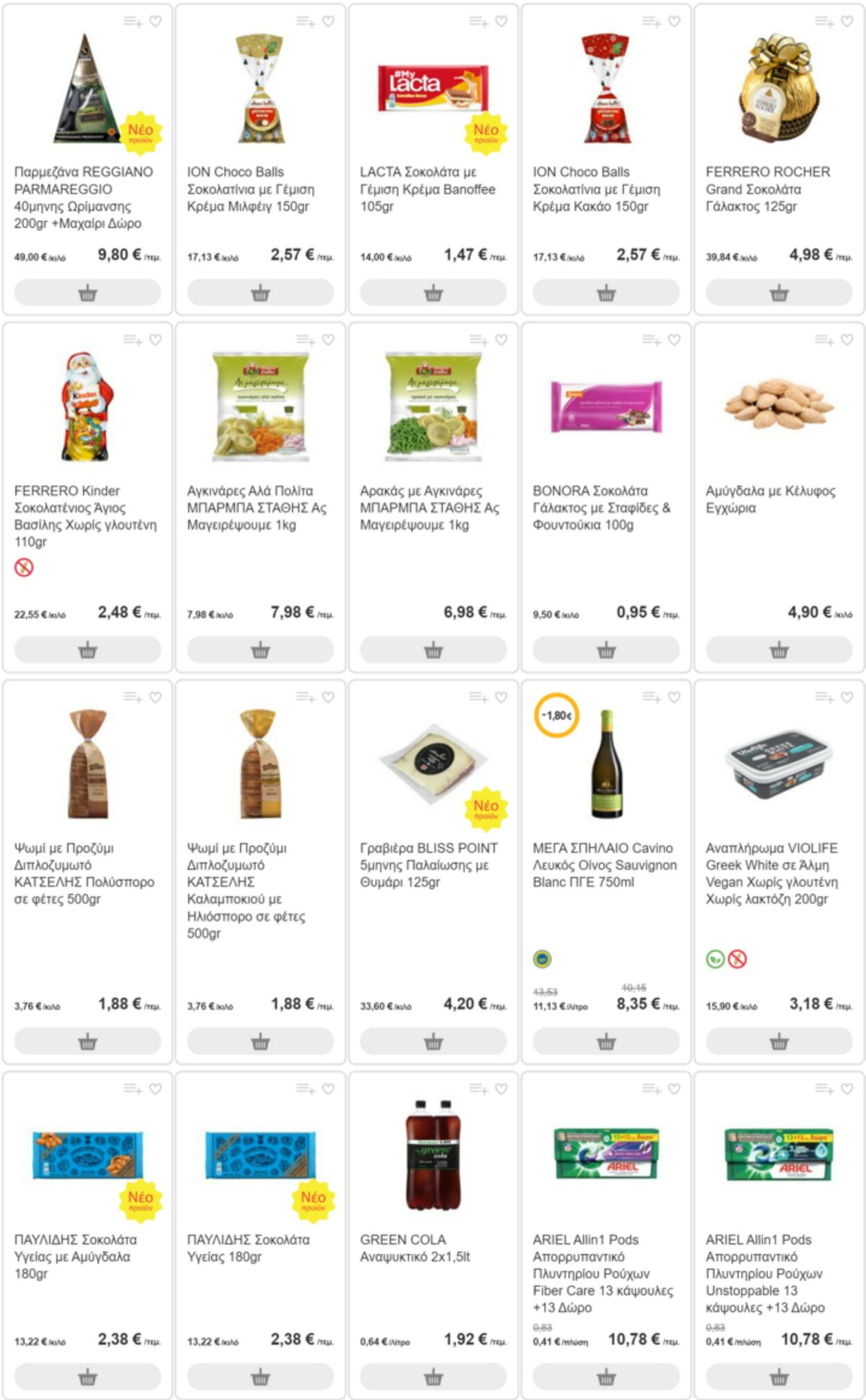Add GREEN COLA 2x1,5lt to cart

click(x=433, y=1376)
